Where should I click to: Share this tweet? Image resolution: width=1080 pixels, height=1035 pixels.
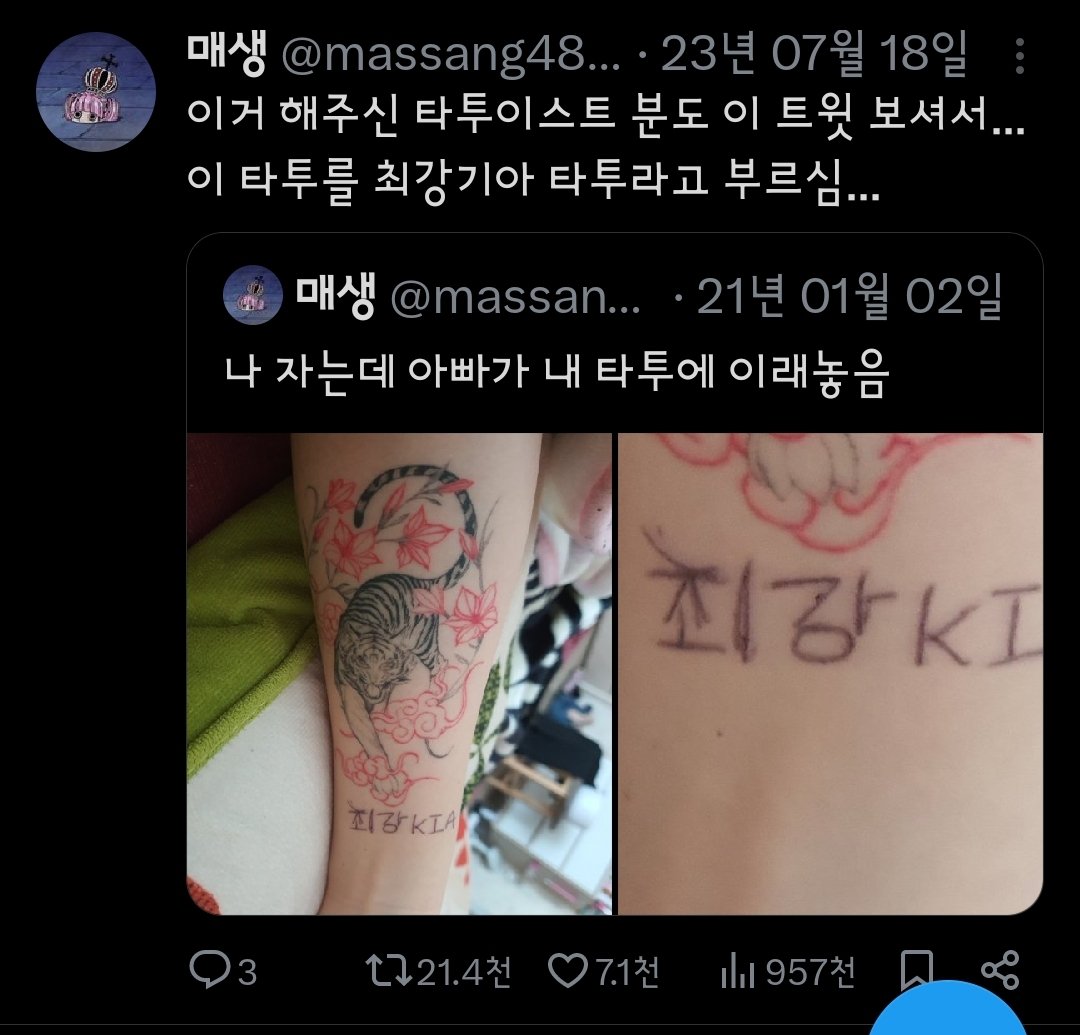coord(999,970)
